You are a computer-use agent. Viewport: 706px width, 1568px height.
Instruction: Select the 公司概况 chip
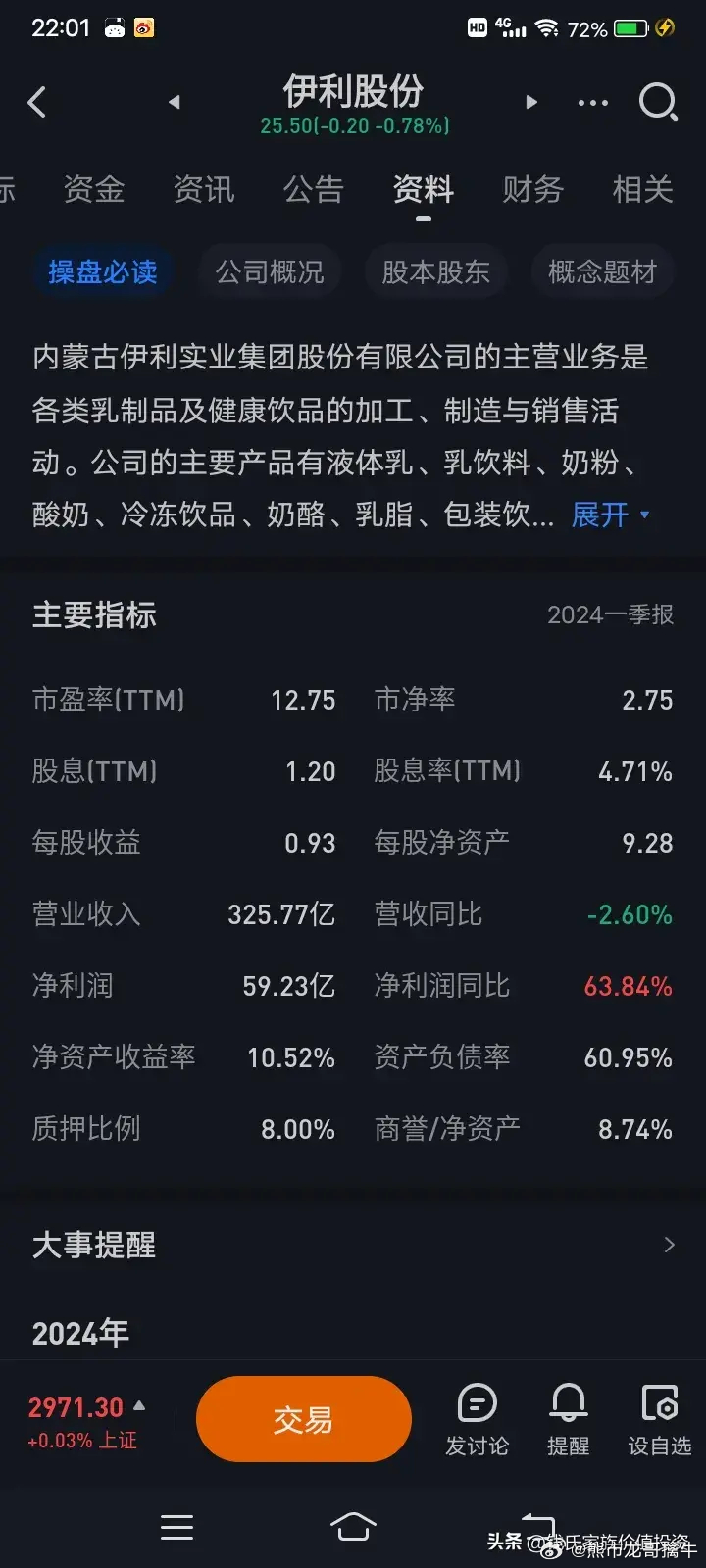270,271
